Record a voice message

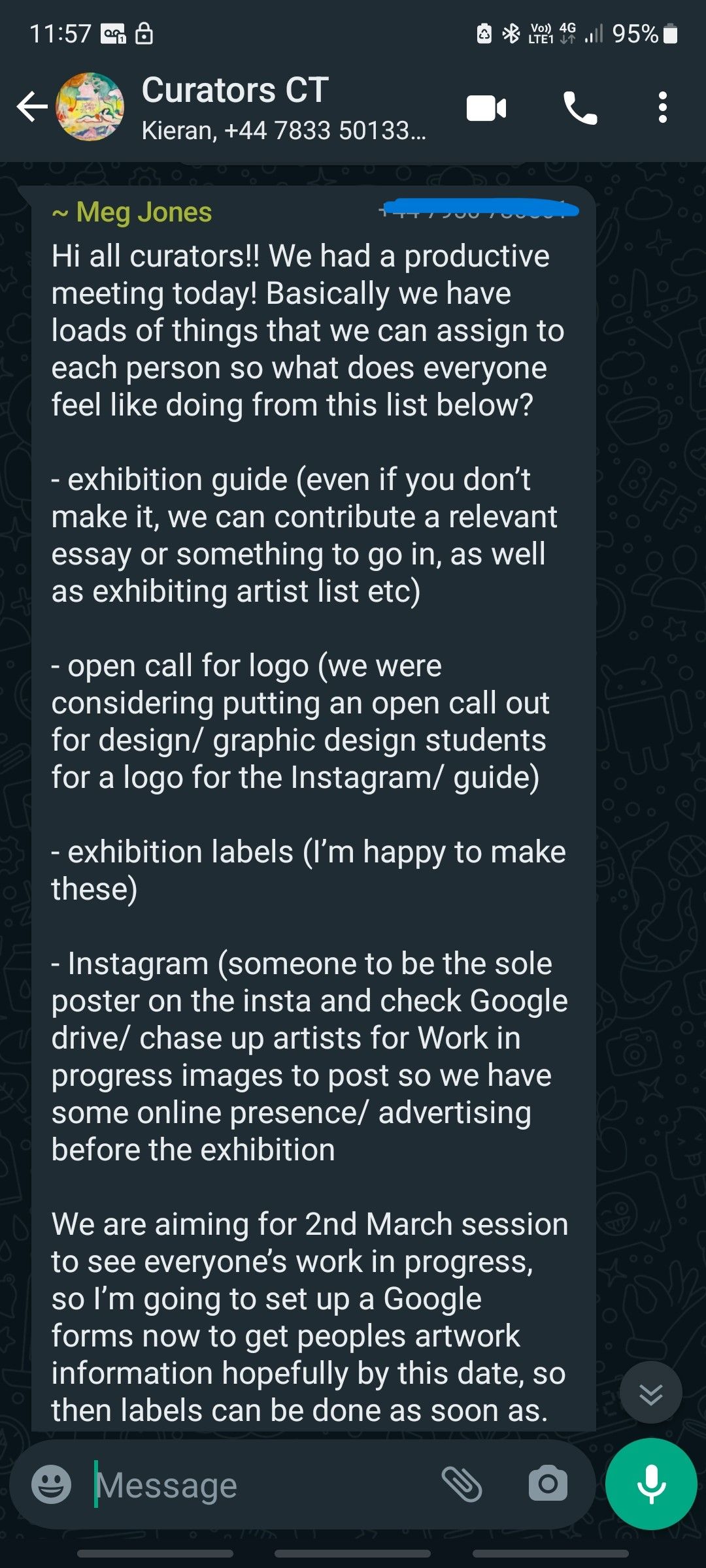pyautogui.click(x=651, y=1484)
